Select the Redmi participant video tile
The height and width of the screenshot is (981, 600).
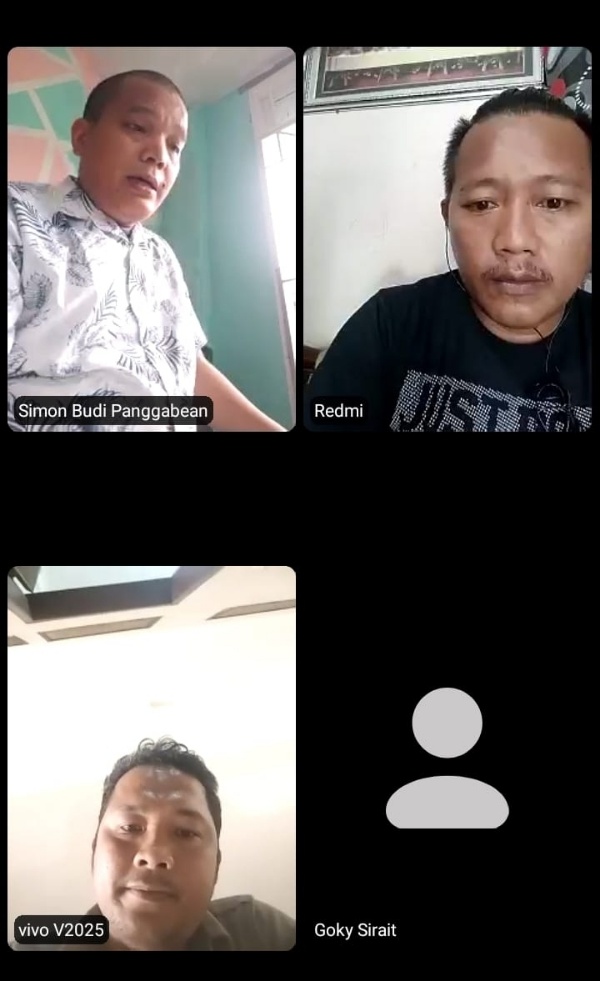click(x=447, y=239)
